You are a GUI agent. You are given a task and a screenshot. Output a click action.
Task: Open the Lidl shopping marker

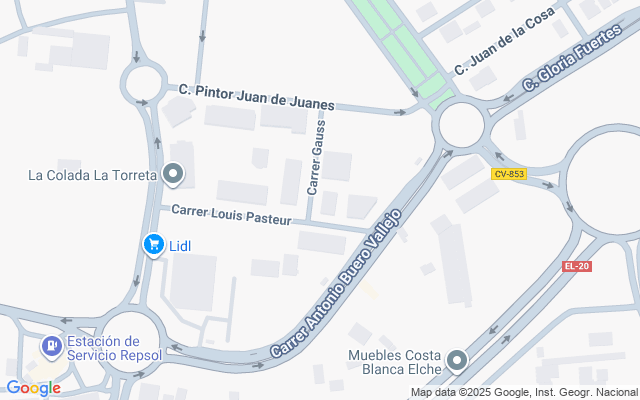click(x=154, y=245)
